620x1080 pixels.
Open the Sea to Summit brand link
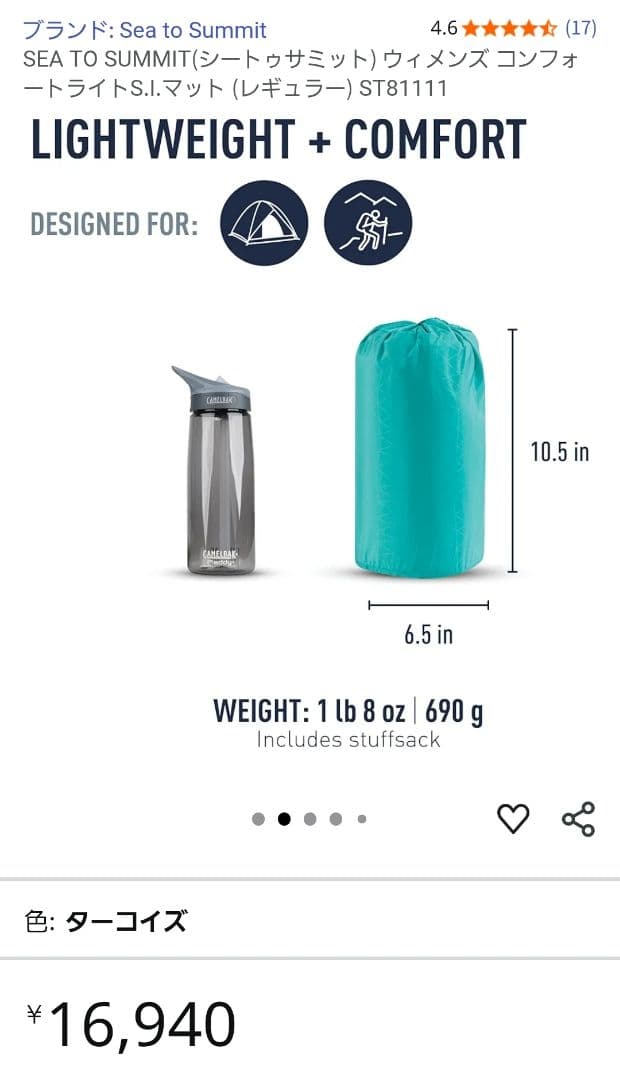coord(145,30)
